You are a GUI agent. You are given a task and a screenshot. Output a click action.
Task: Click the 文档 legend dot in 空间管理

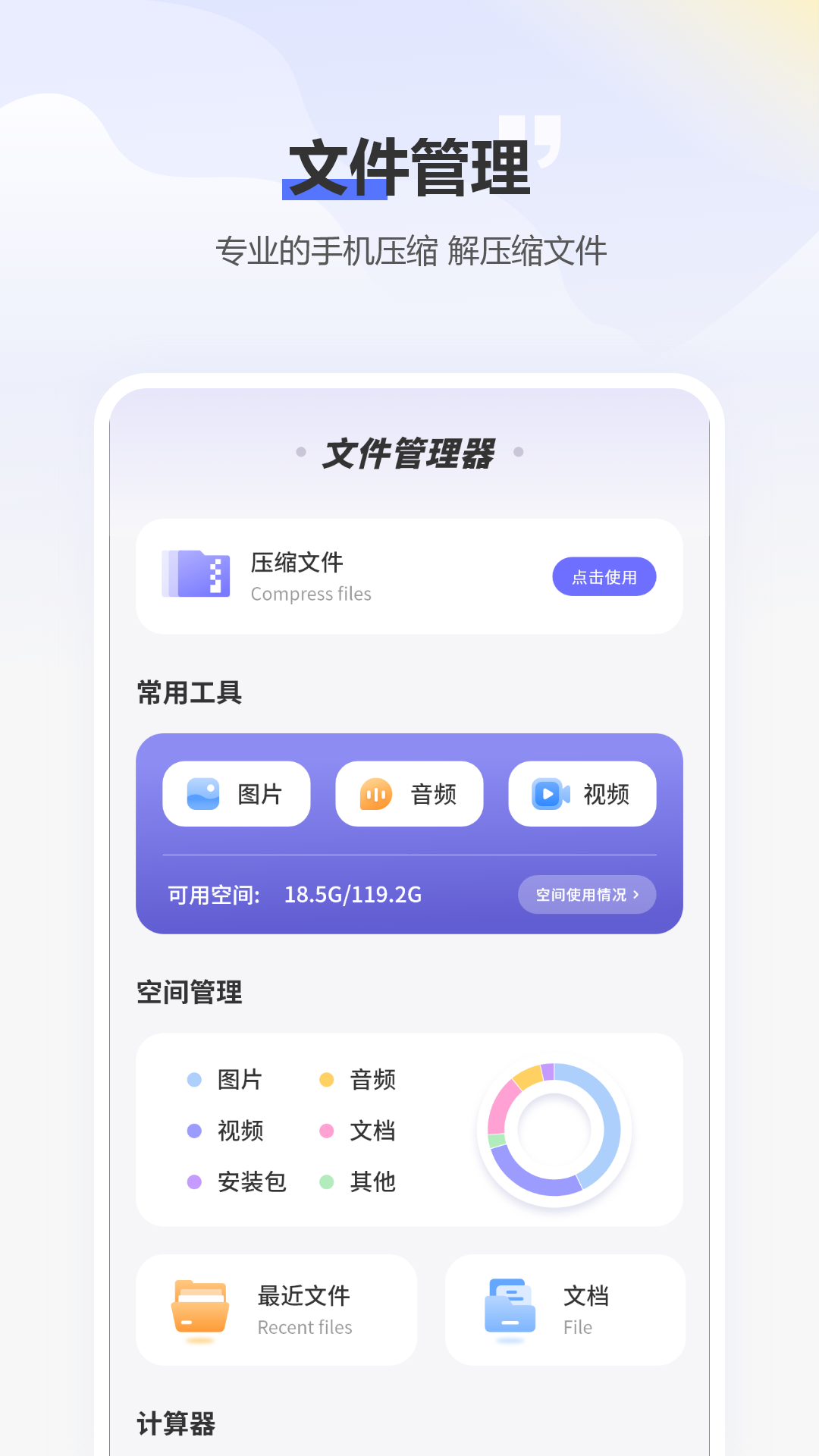pos(326,1131)
